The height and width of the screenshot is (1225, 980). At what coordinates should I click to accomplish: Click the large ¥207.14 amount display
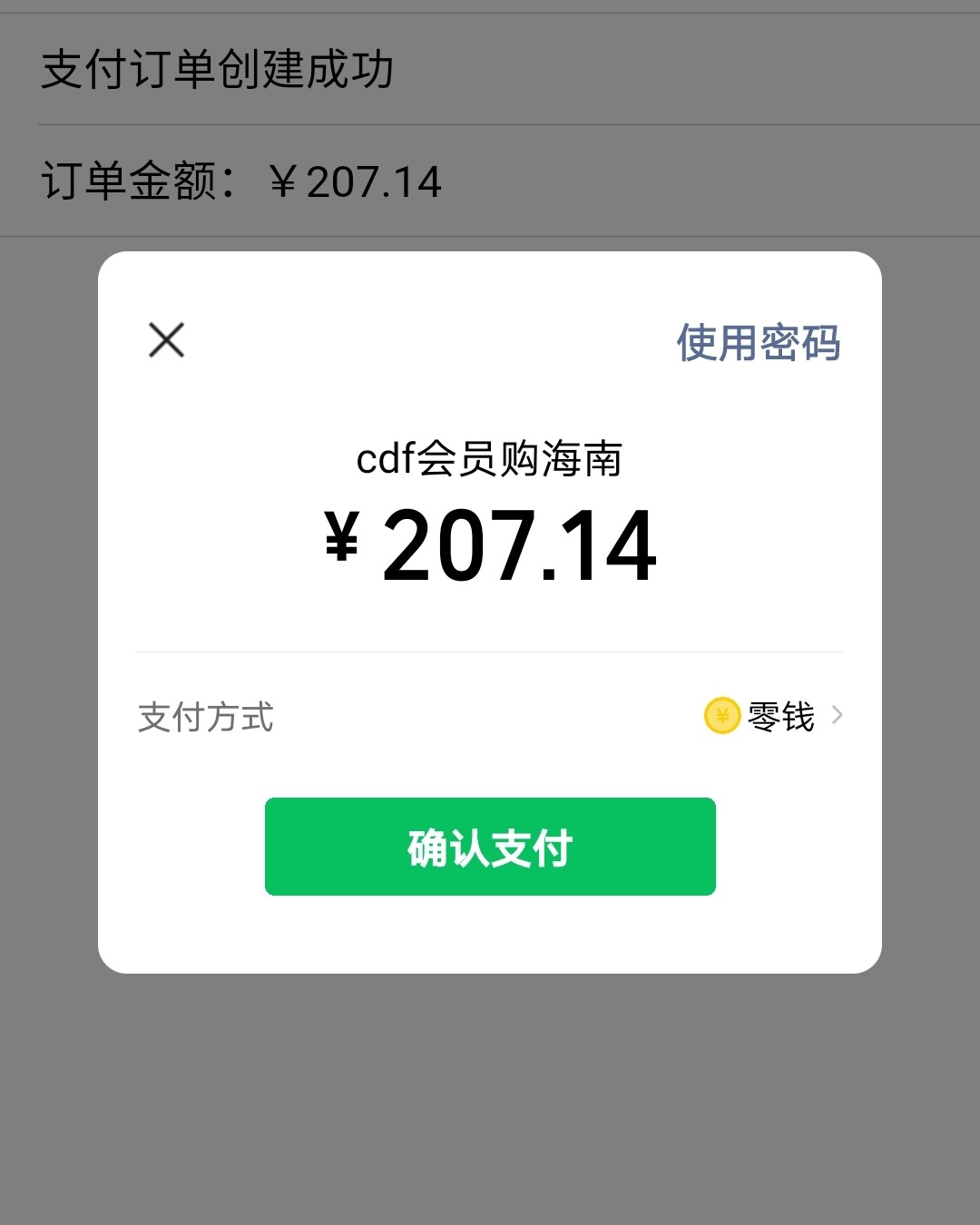pyautogui.click(x=490, y=544)
